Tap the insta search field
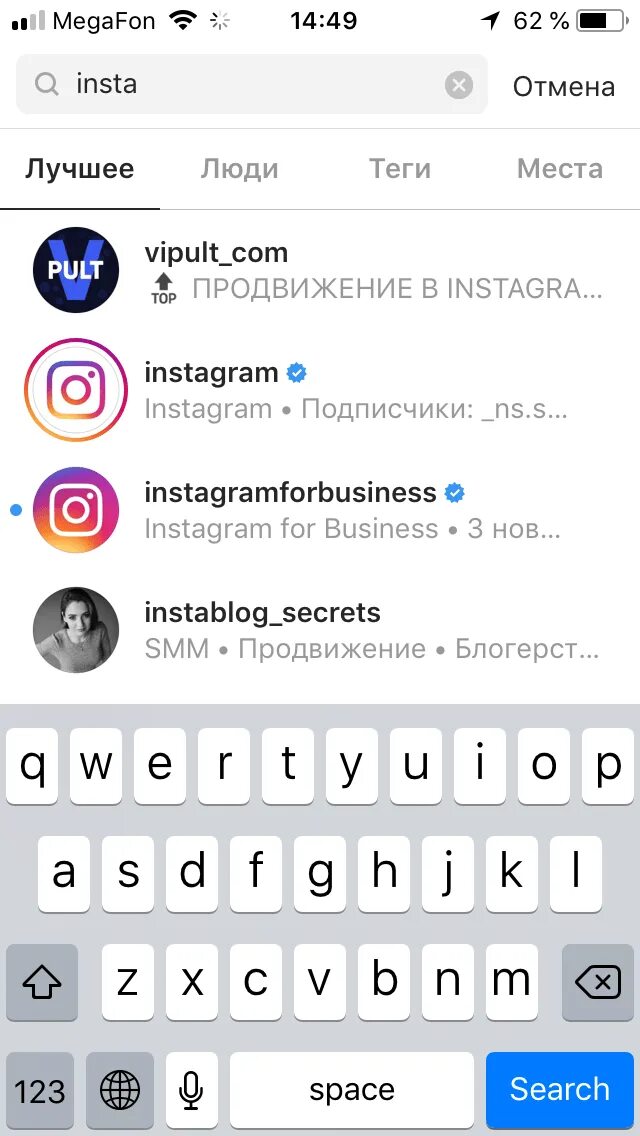This screenshot has height=1136, width=640. click(252, 85)
